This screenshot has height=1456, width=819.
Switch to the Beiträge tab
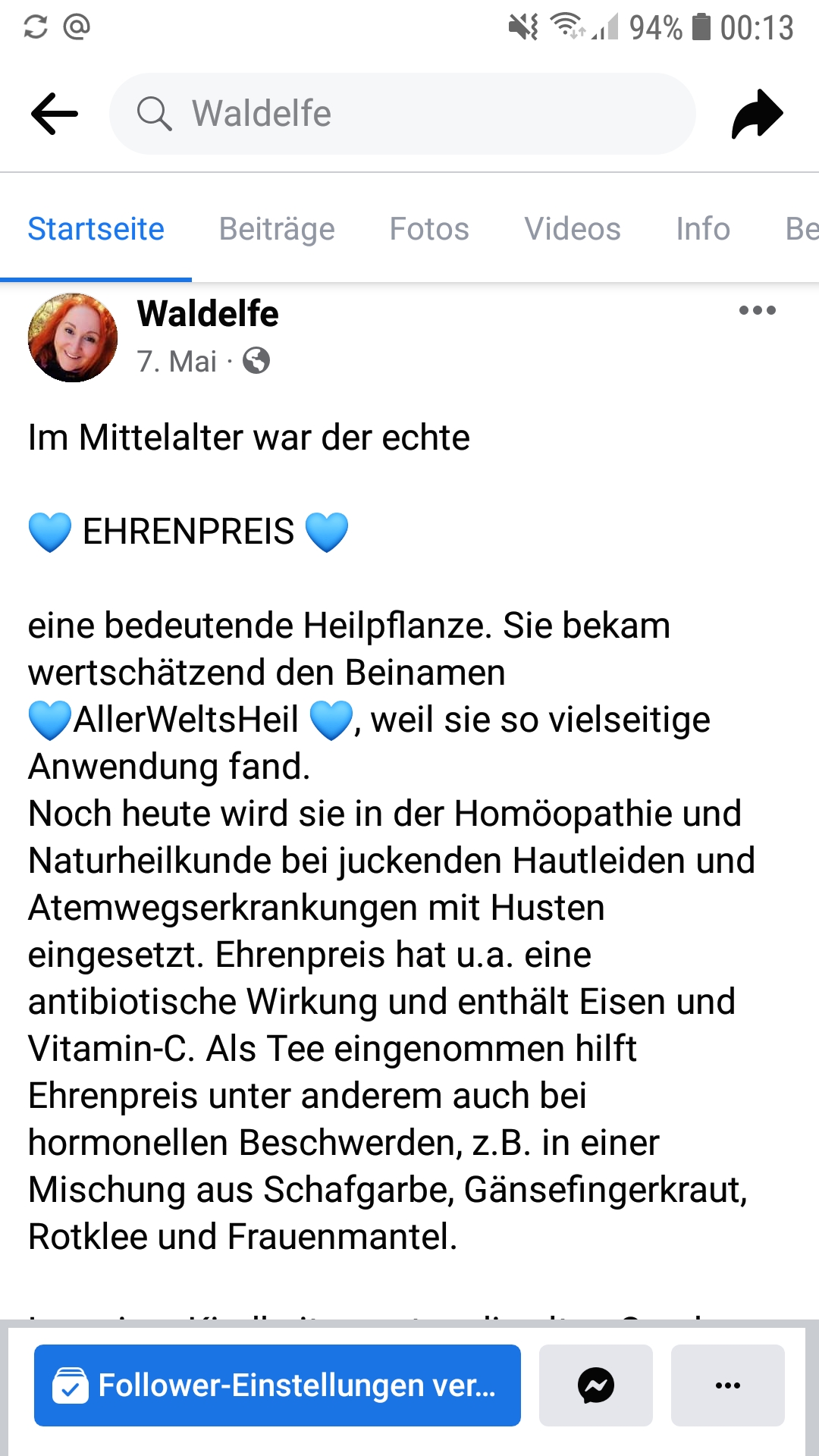point(277,229)
